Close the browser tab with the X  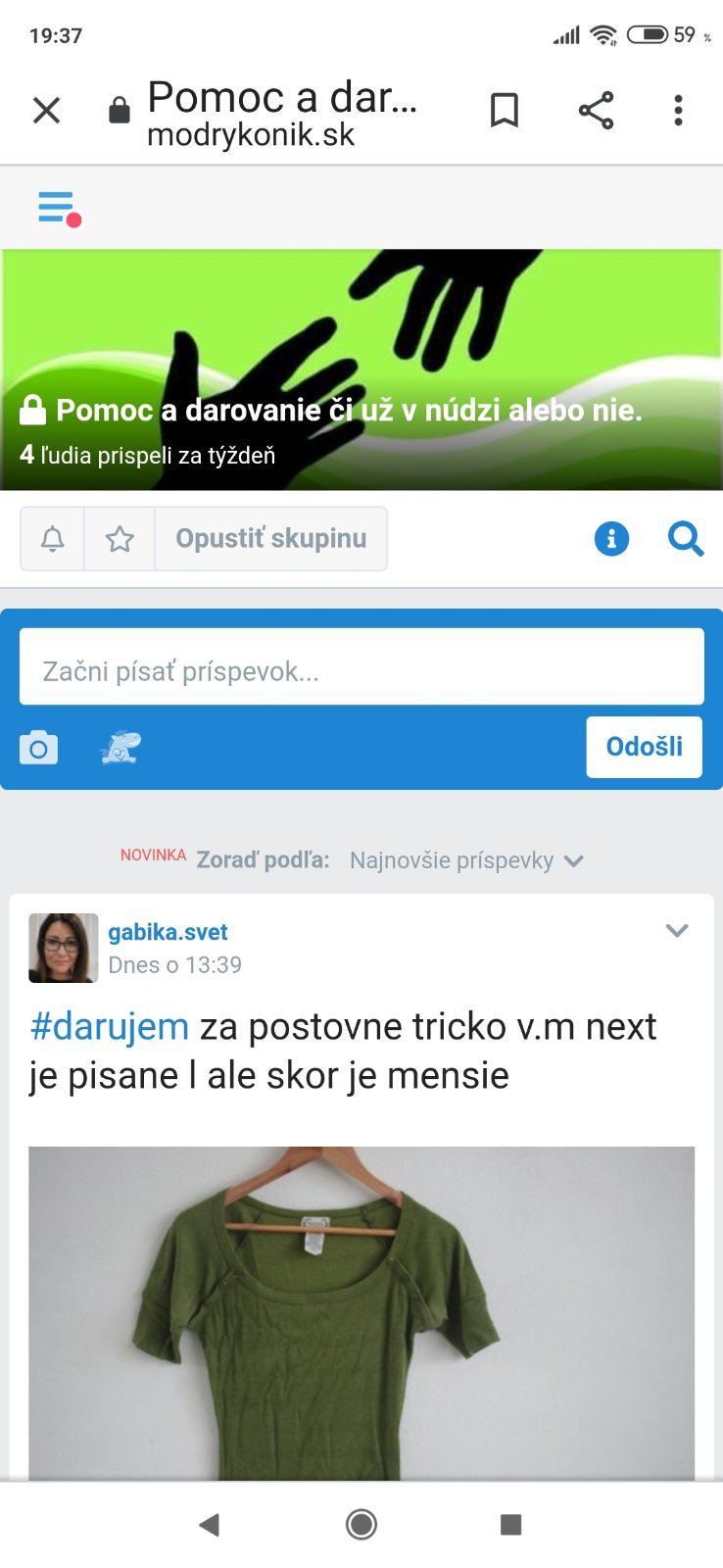click(46, 111)
